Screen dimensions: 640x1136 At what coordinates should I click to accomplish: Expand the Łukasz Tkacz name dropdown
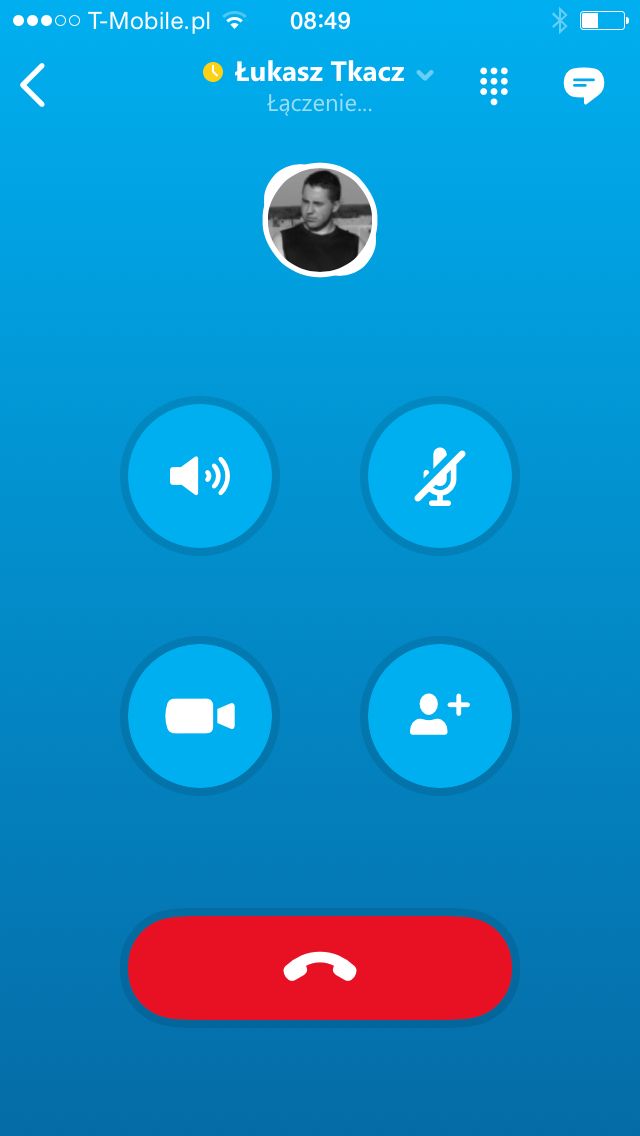[x=425, y=74]
